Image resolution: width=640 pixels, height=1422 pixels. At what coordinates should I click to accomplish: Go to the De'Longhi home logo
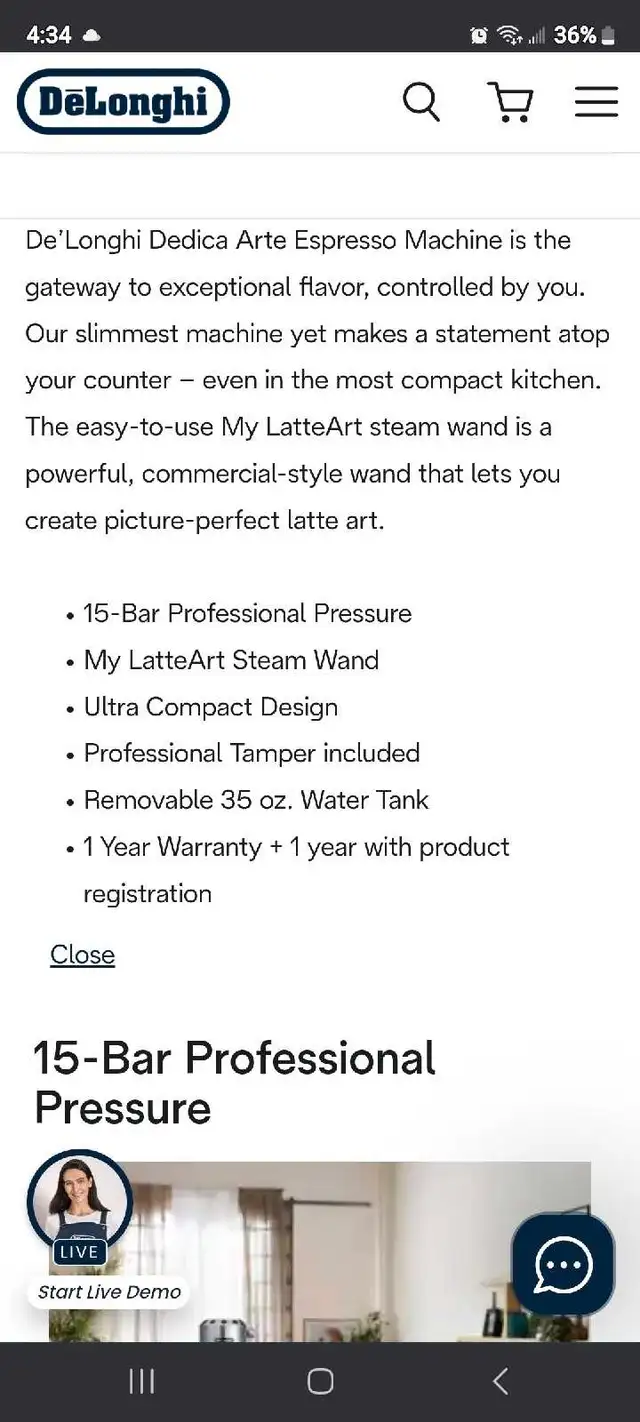[123, 102]
